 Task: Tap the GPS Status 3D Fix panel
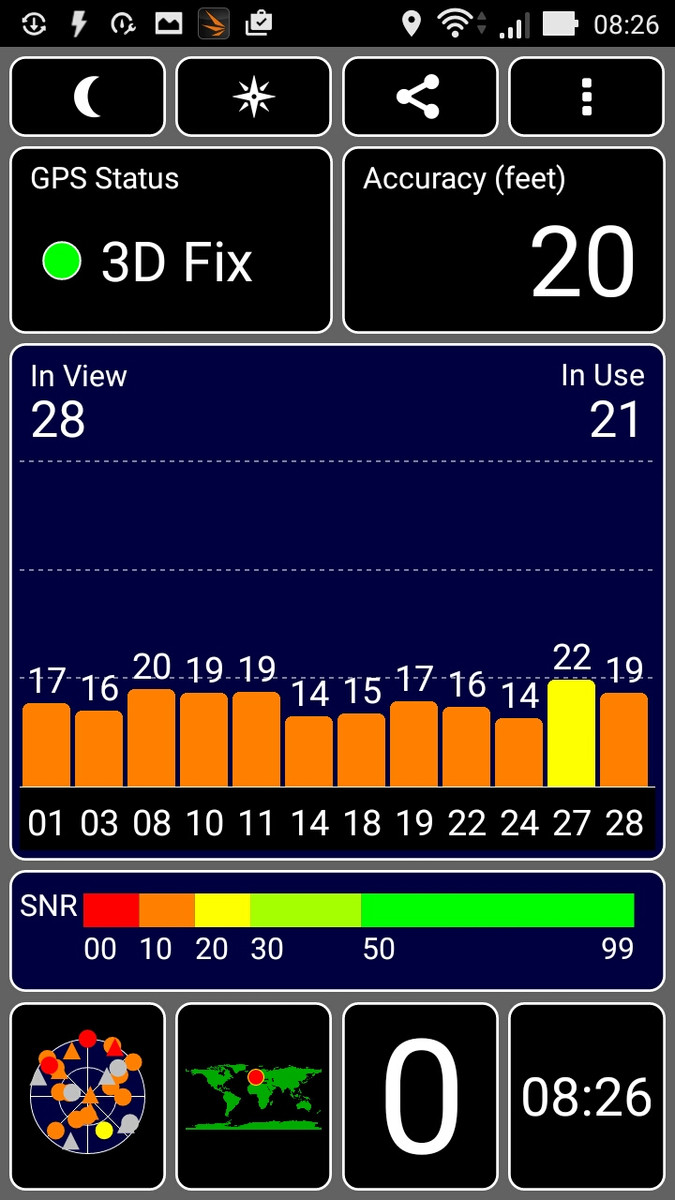click(x=171, y=240)
